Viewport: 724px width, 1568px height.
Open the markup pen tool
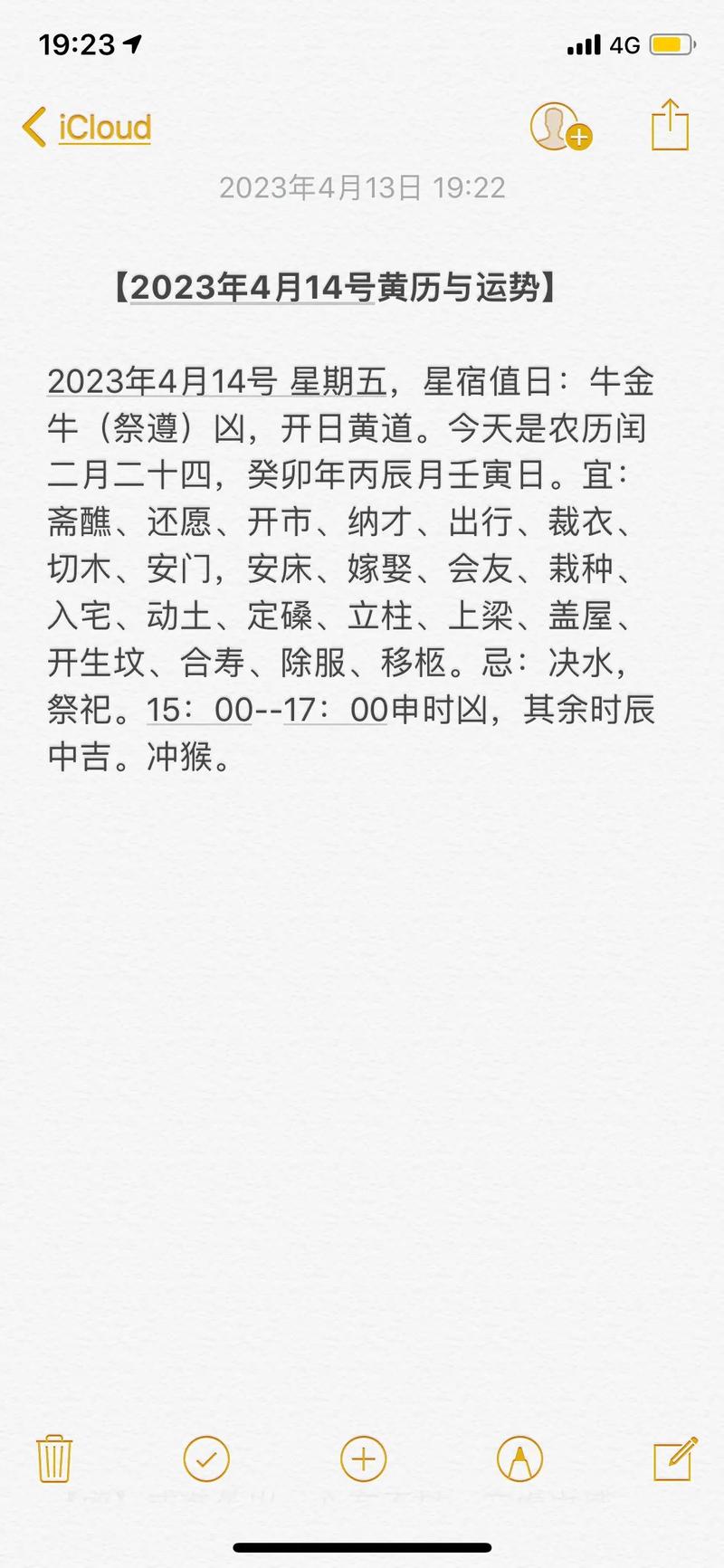519,1458
